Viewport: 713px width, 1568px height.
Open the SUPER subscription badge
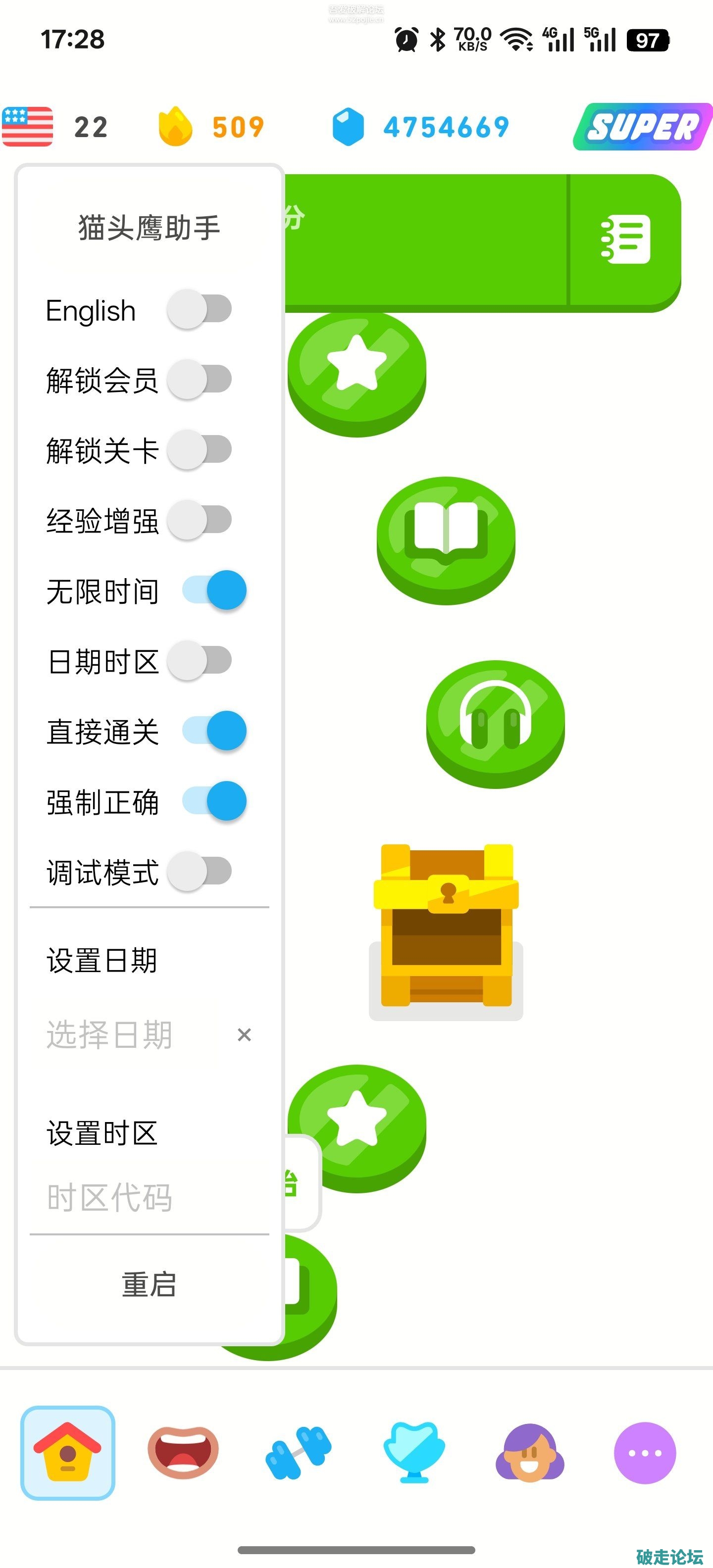642,127
